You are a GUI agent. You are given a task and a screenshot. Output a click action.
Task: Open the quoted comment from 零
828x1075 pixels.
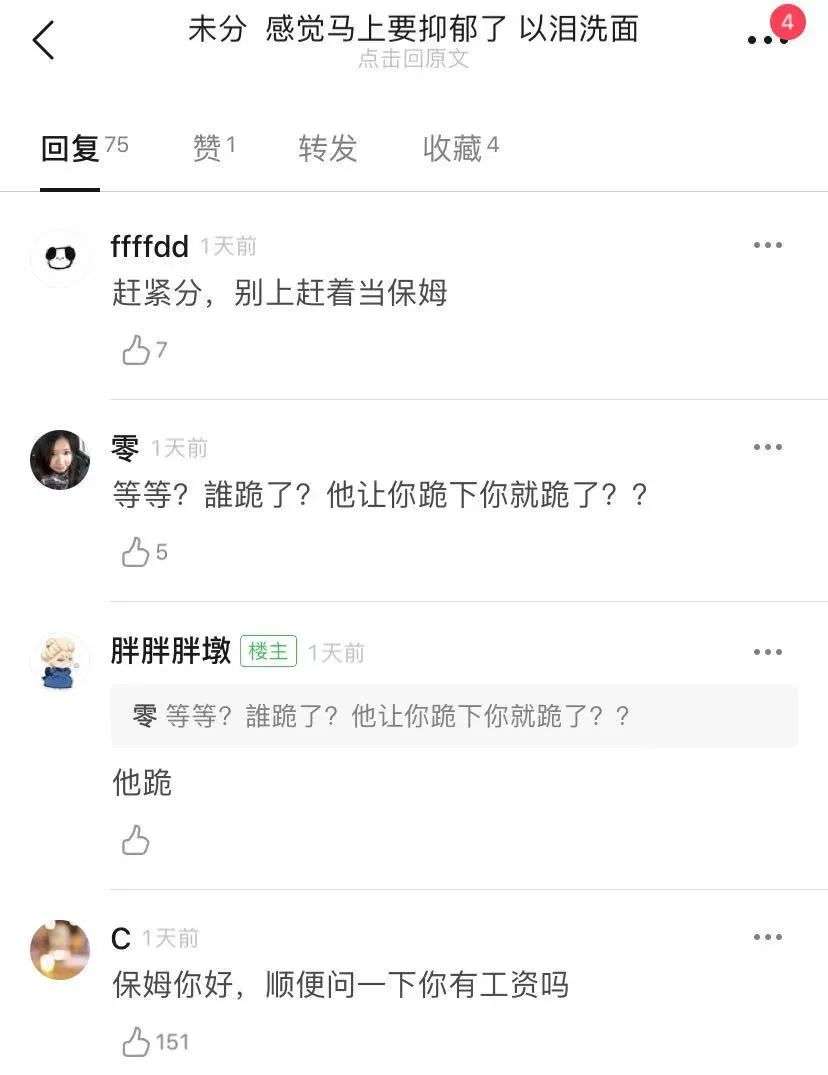coord(454,716)
